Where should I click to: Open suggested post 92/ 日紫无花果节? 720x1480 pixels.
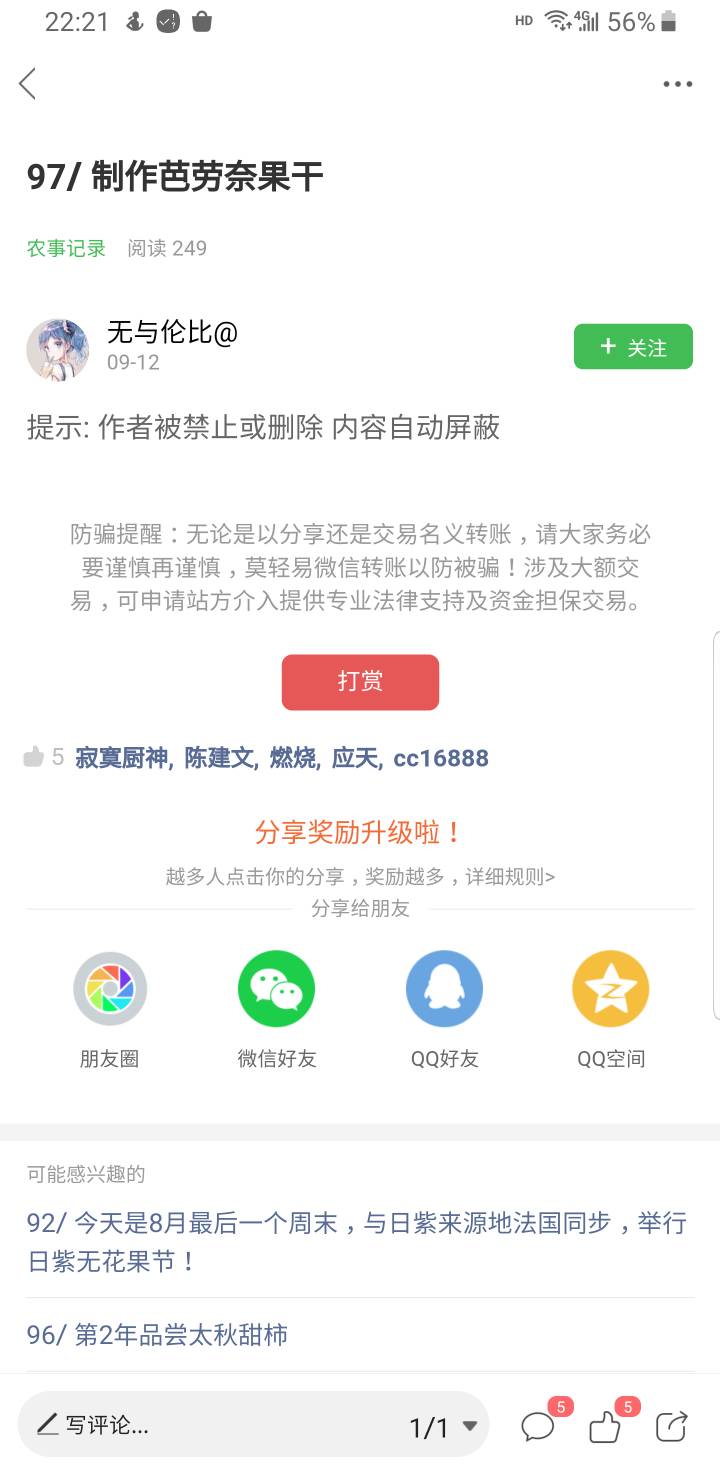pyautogui.click(x=356, y=1242)
